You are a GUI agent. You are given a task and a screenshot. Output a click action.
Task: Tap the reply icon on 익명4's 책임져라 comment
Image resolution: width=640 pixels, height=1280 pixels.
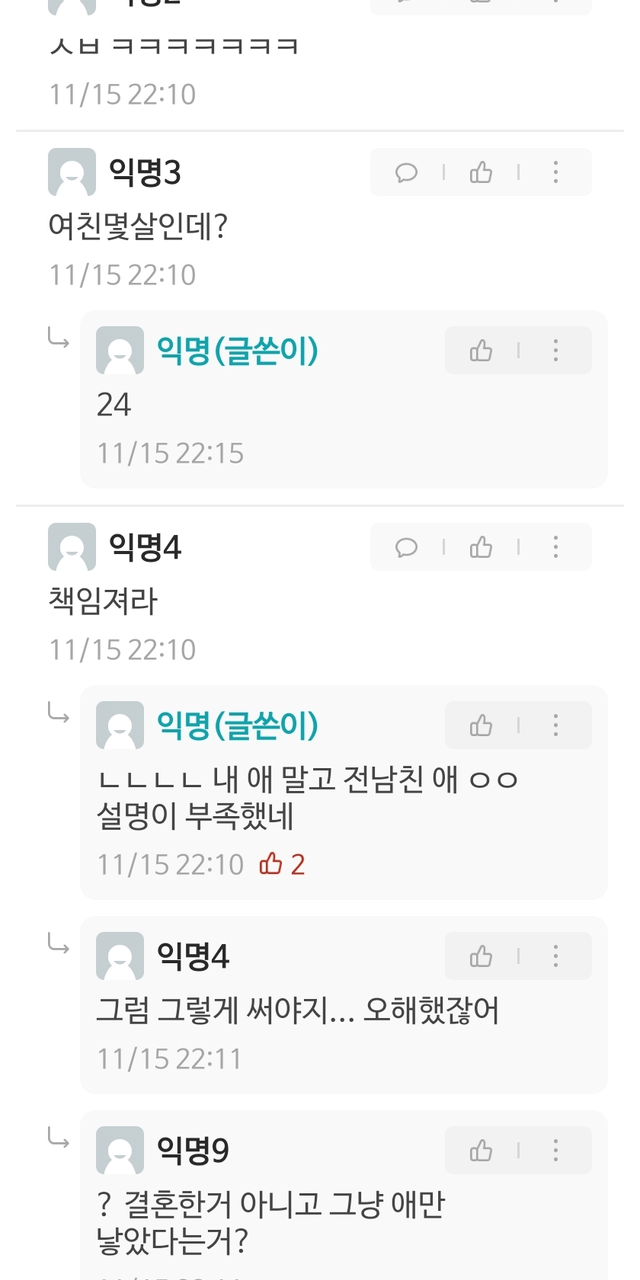406,547
